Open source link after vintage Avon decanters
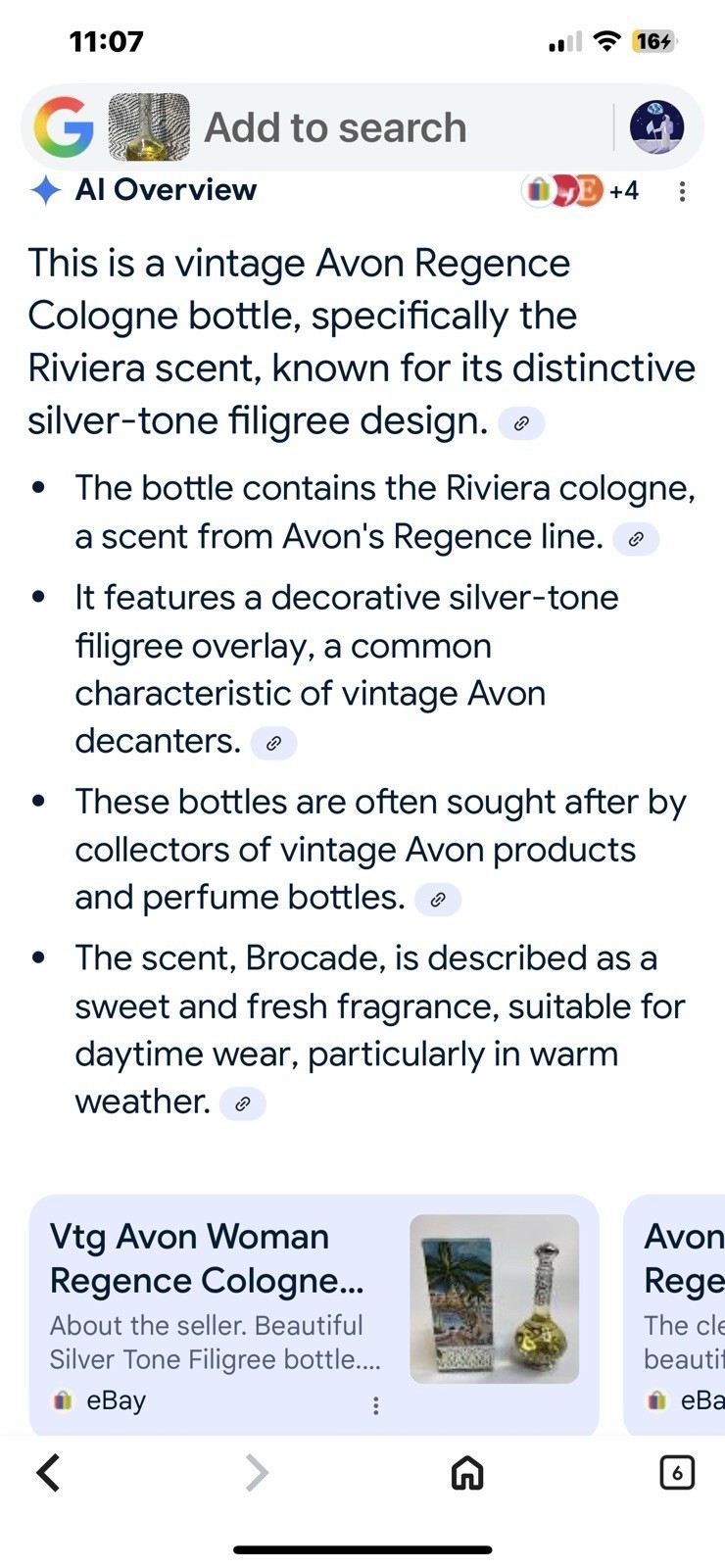 tap(273, 743)
